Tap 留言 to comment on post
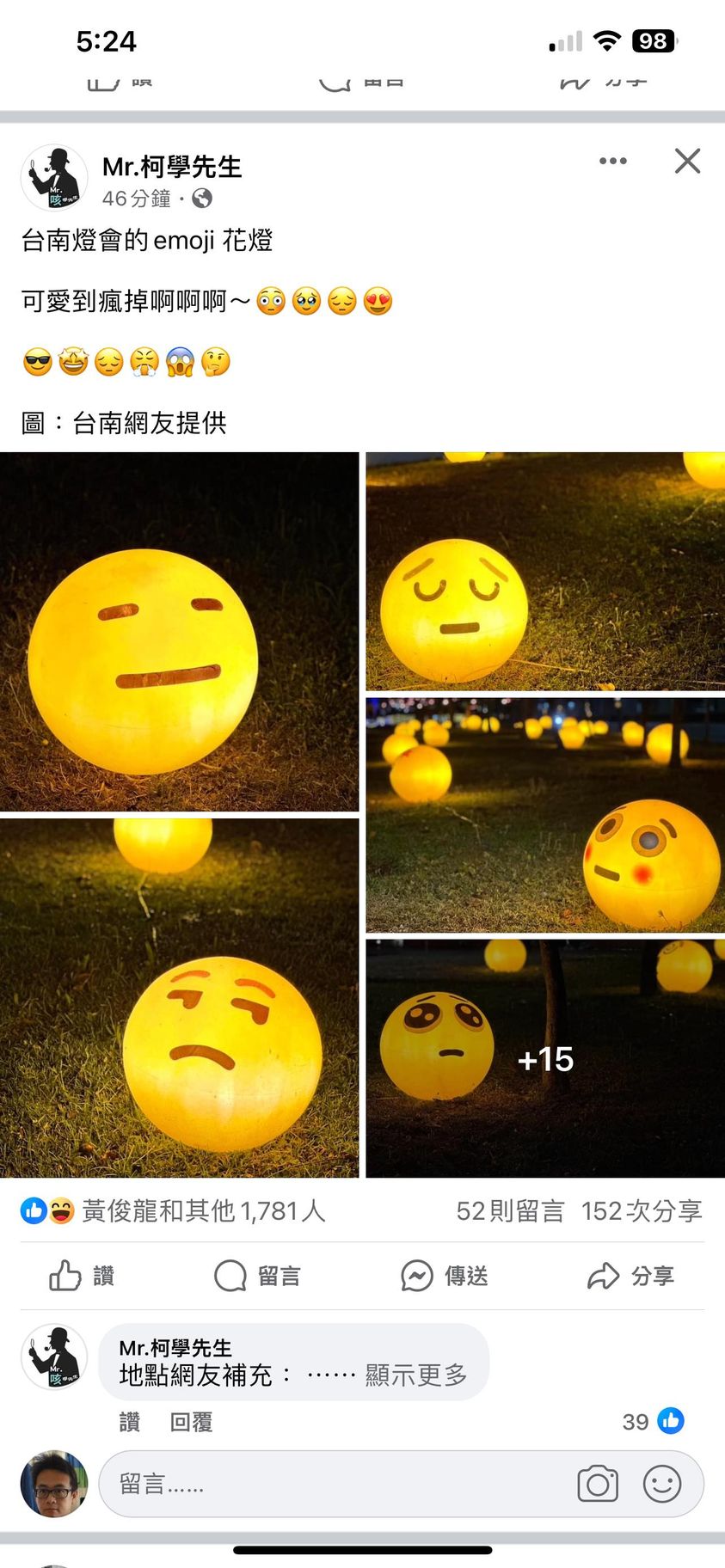 tap(258, 1276)
